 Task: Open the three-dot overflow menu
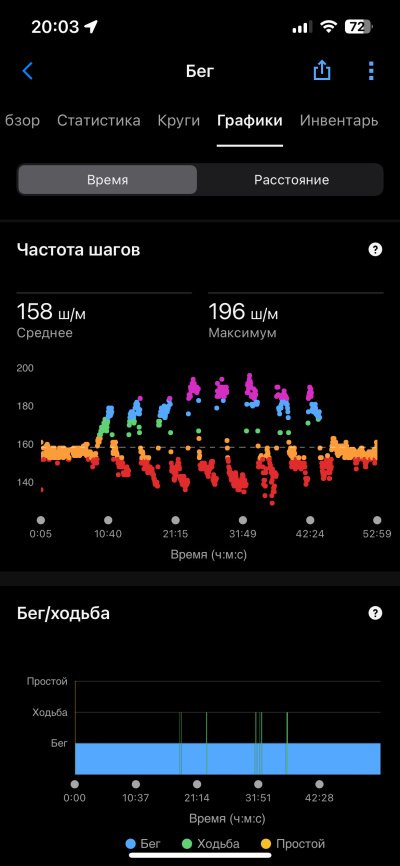click(x=371, y=71)
